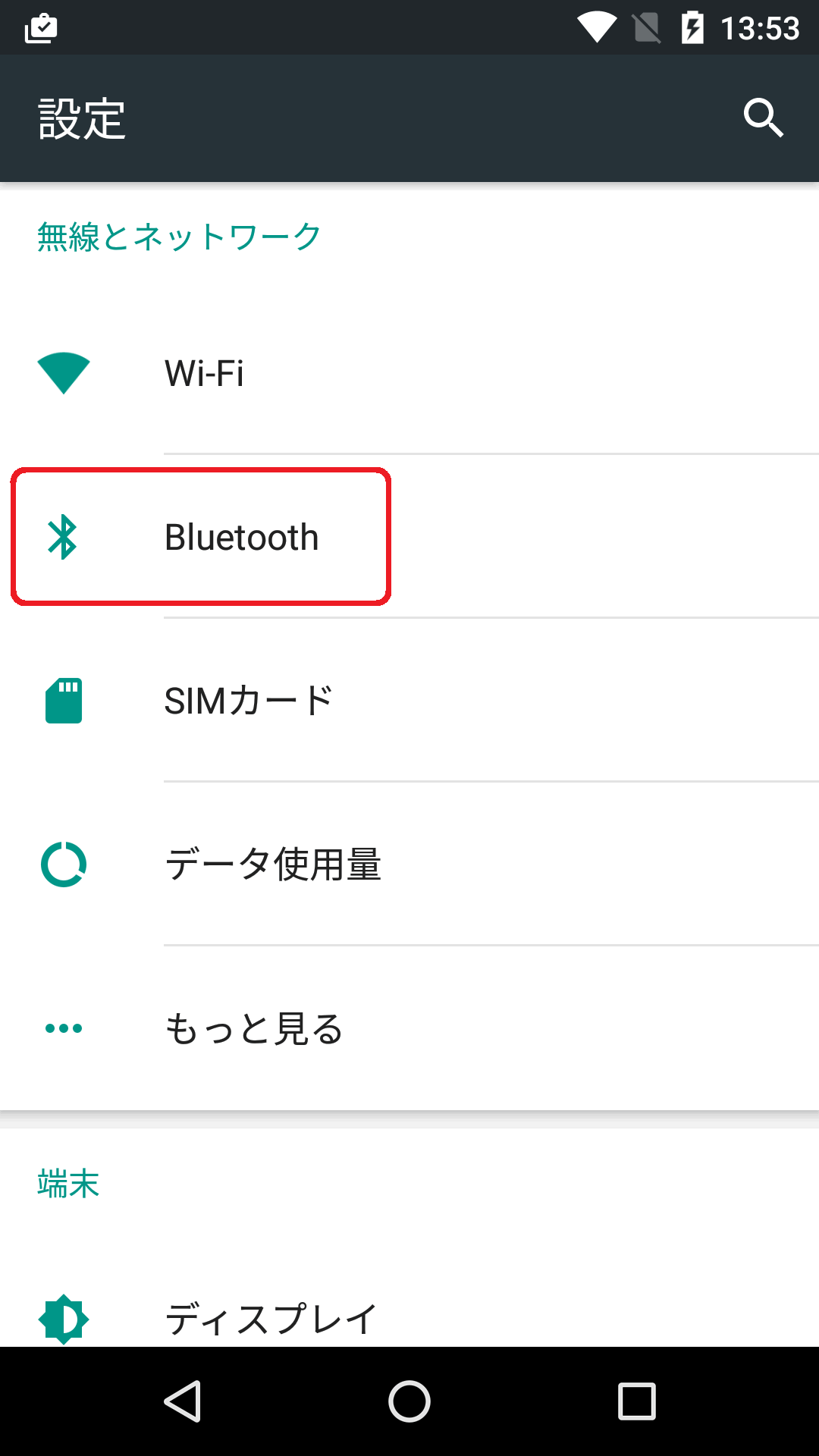819x1456 pixels.
Task: Open the recent apps overview
Action: point(637,1401)
